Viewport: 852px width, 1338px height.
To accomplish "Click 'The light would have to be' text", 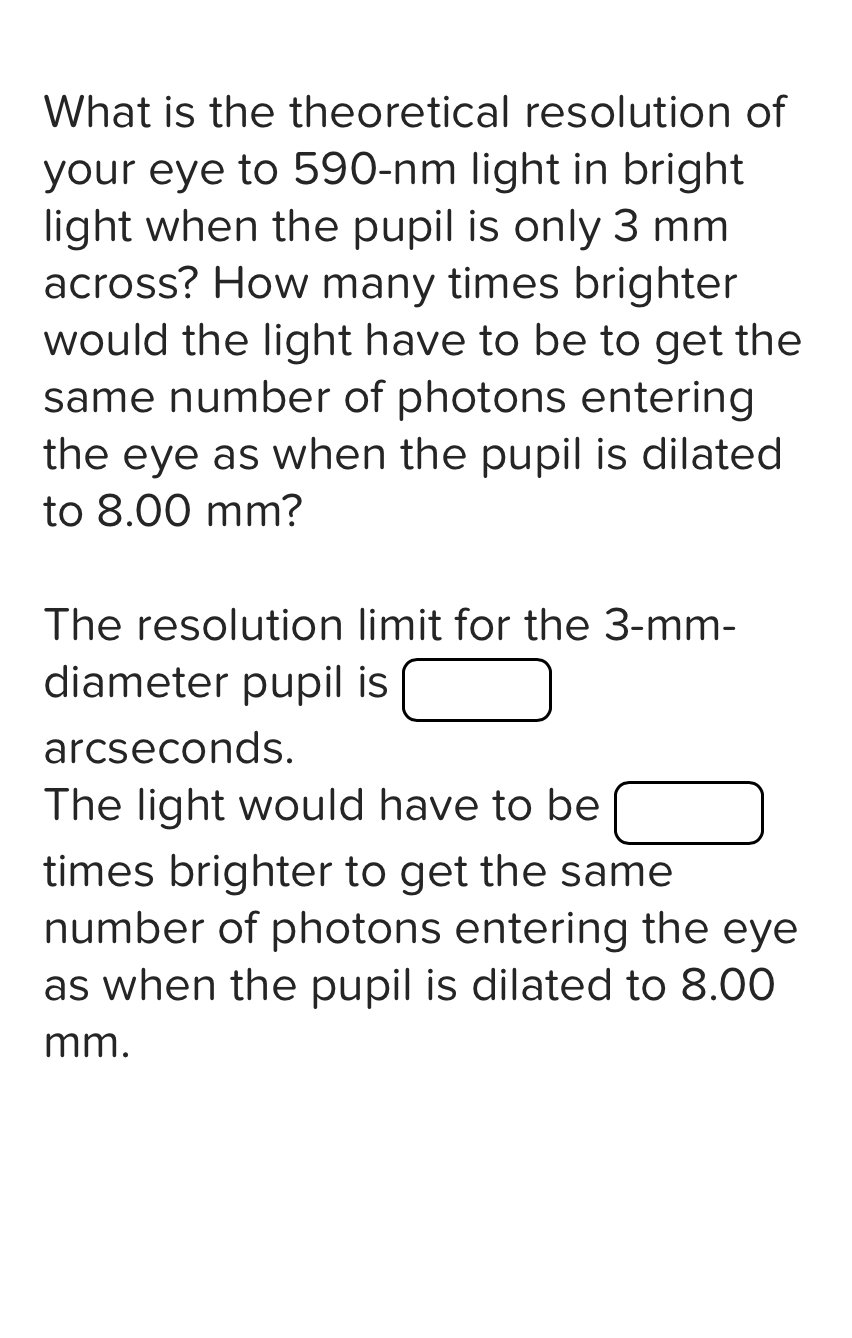I will pyautogui.click(x=320, y=806).
